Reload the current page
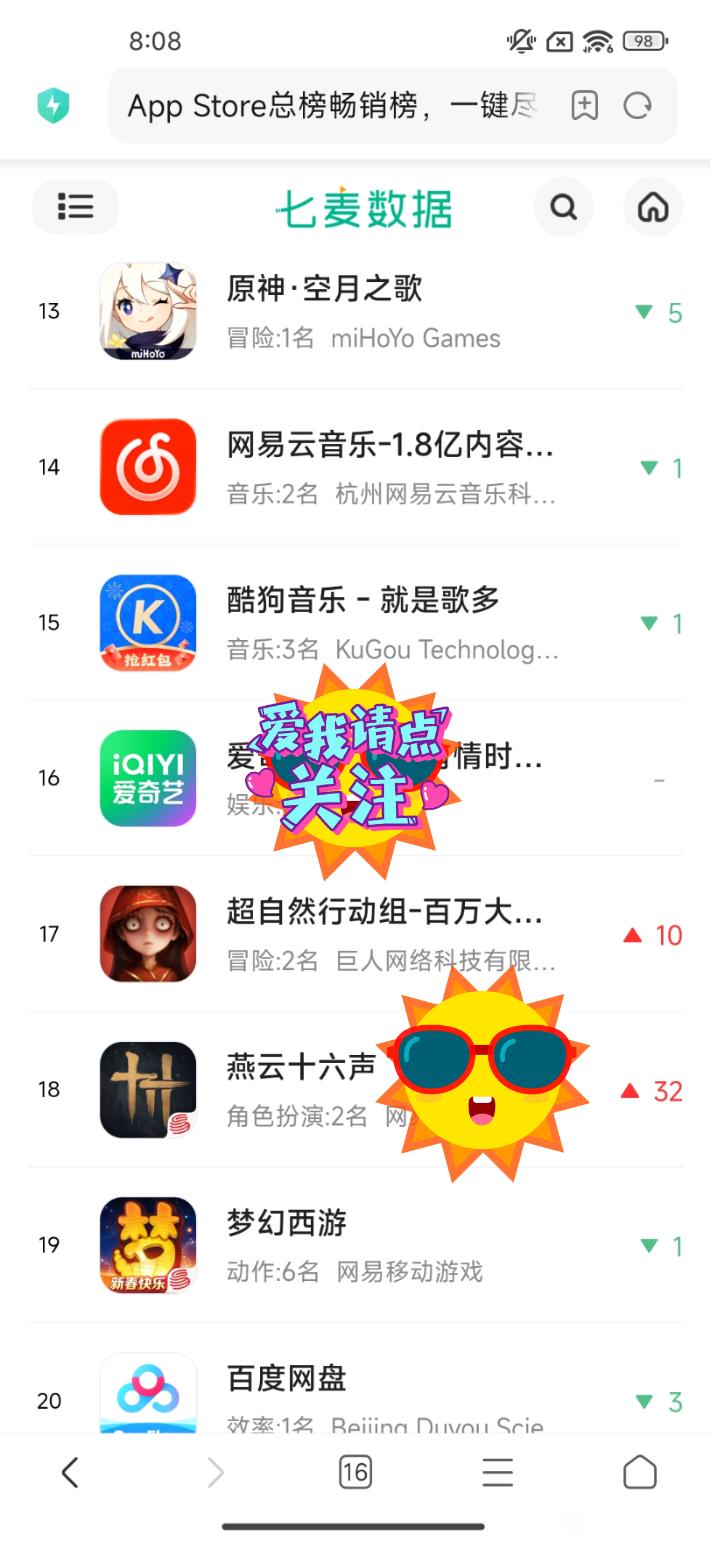Image resolution: width=710 pixels, height=1541 pixels. pos(638,105)
